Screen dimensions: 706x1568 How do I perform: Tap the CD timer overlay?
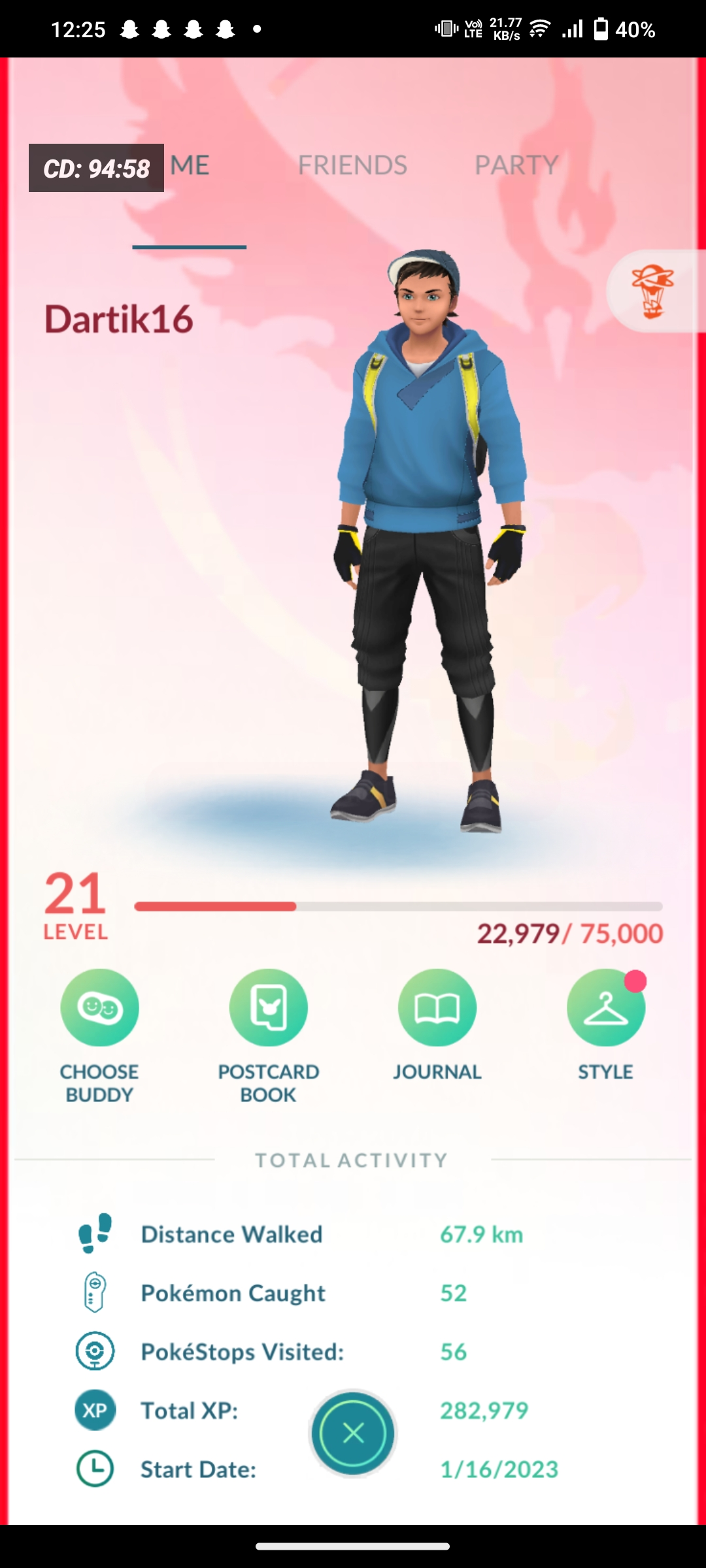(x=96, y=168)
